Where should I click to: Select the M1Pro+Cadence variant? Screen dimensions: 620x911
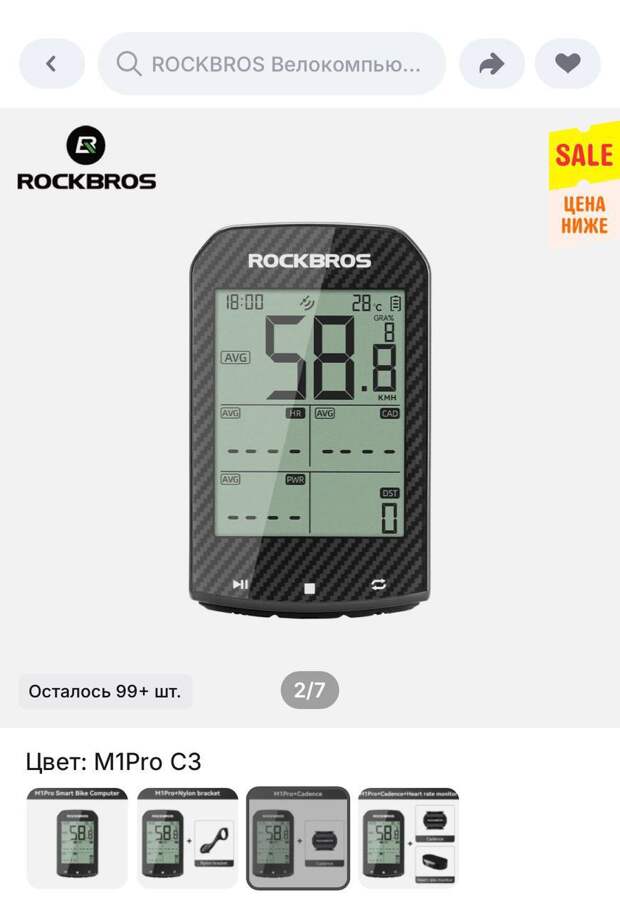298,838
